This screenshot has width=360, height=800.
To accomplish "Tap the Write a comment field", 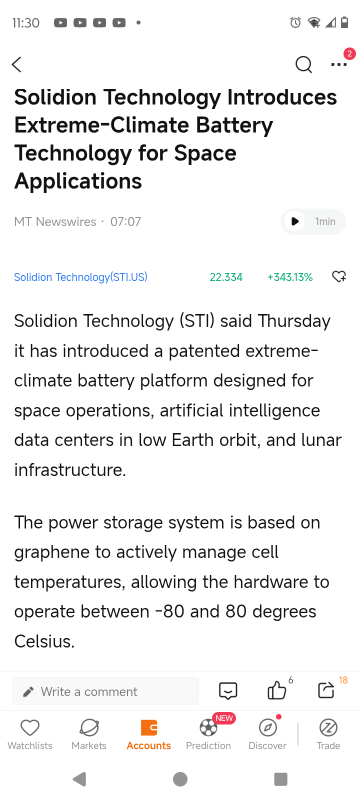I will [106, 691].
